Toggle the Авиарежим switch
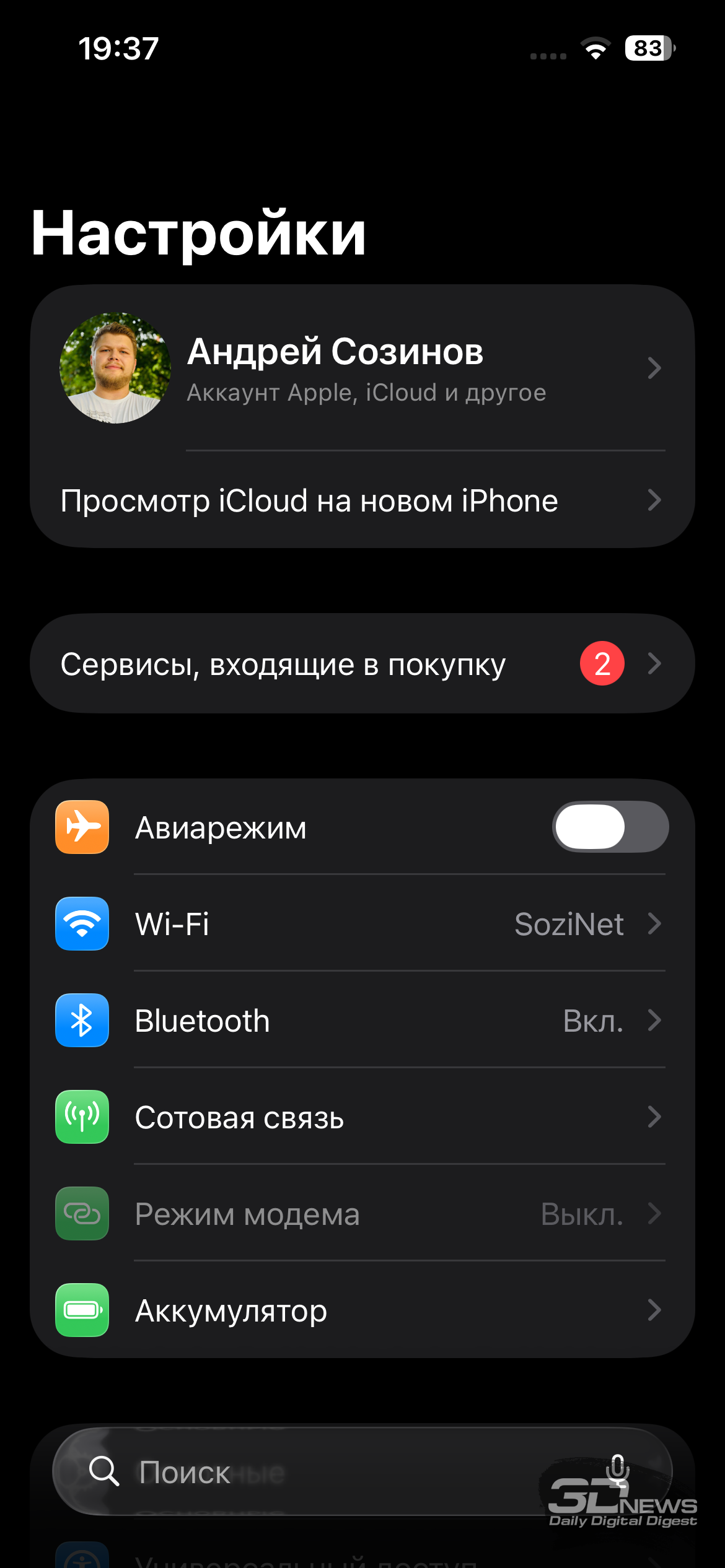The image size is (725, 1568). (610, 827)
